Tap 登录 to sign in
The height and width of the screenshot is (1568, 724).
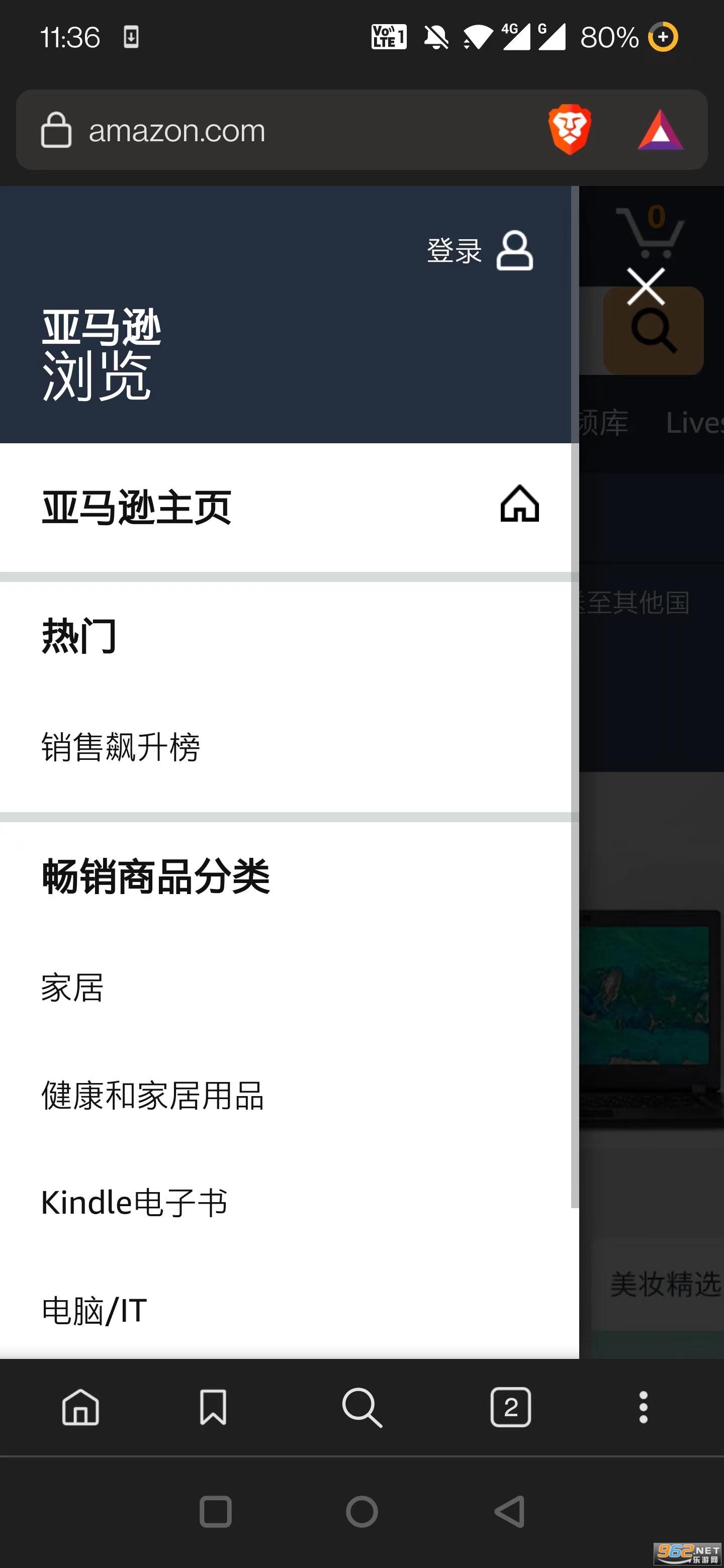tap(480, 250)
